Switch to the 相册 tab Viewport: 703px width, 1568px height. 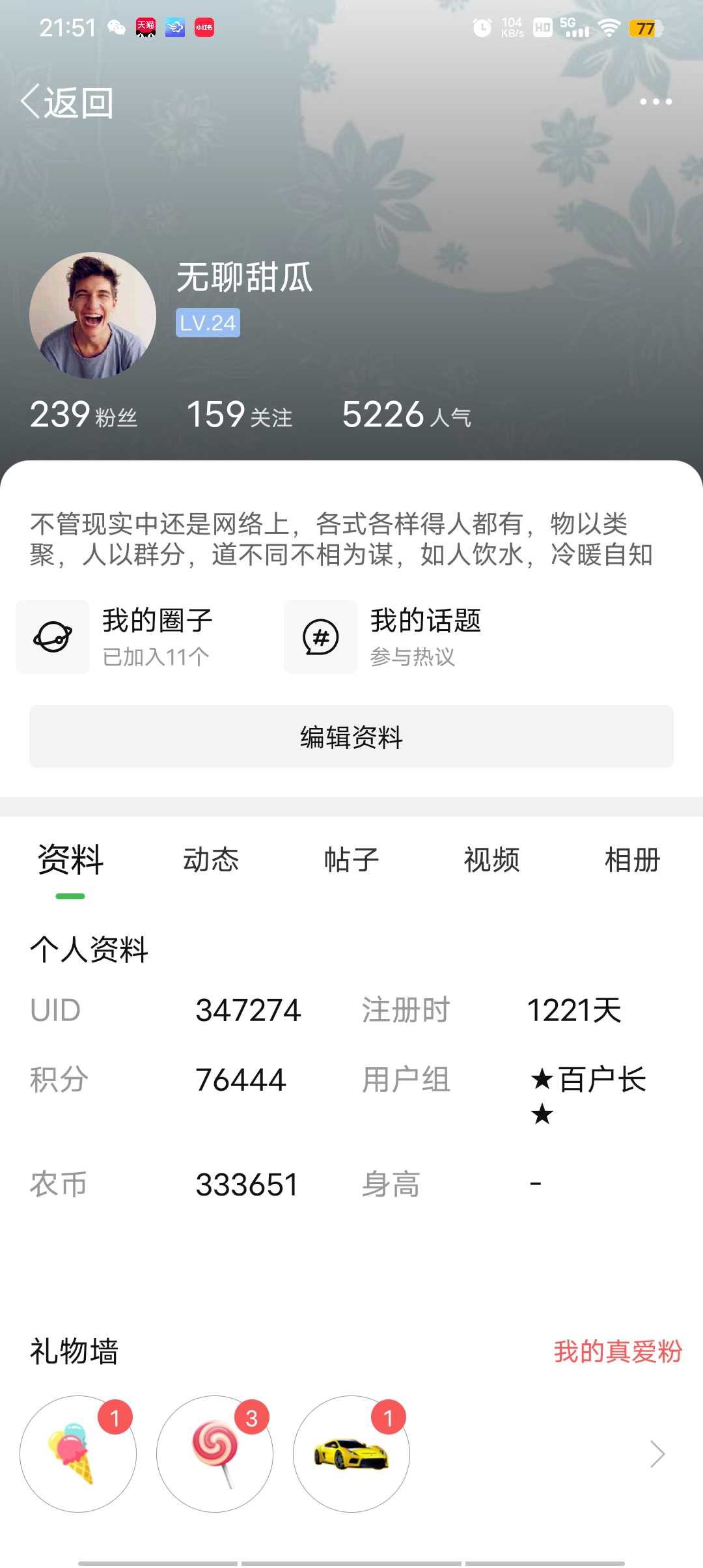pos(633,860)
